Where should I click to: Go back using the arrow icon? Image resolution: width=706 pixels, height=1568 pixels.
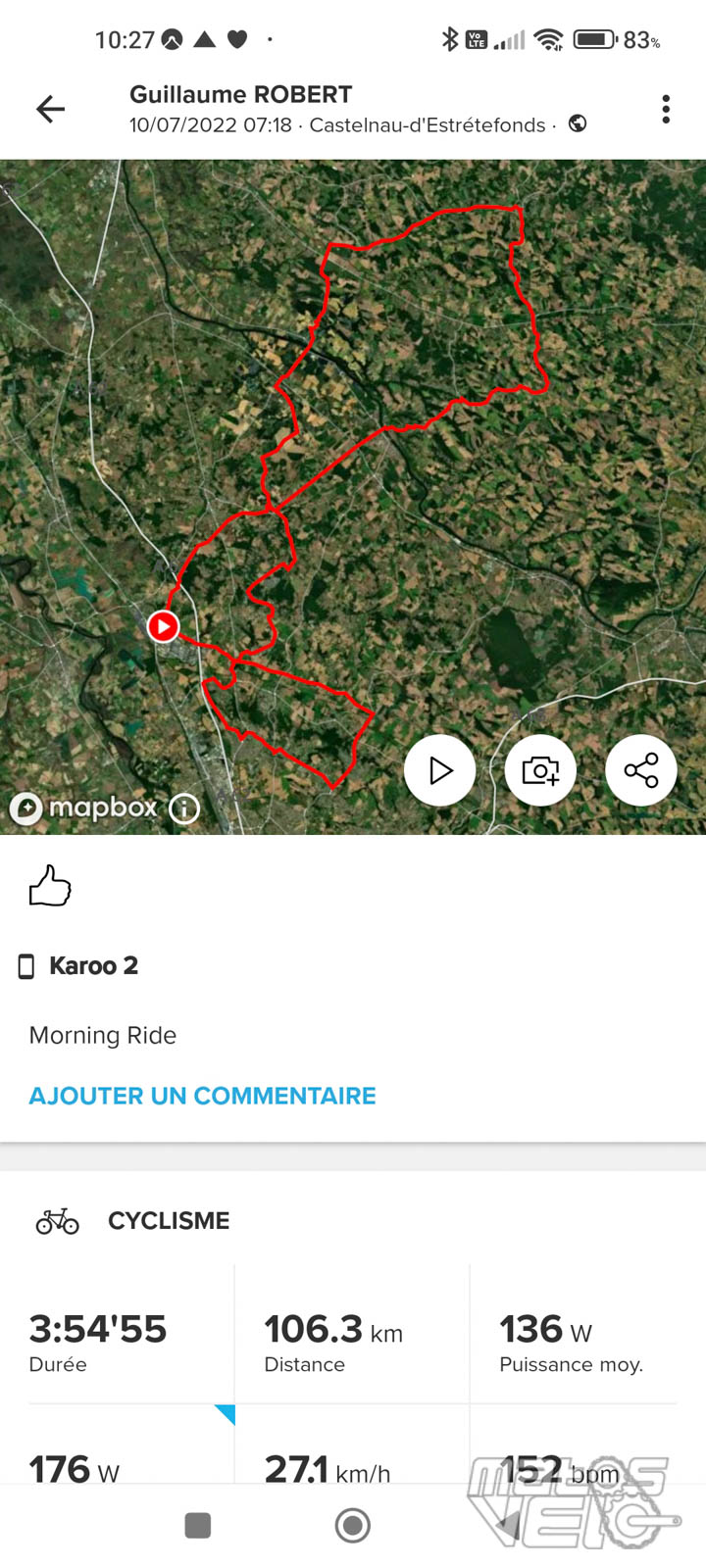point(50,109)
